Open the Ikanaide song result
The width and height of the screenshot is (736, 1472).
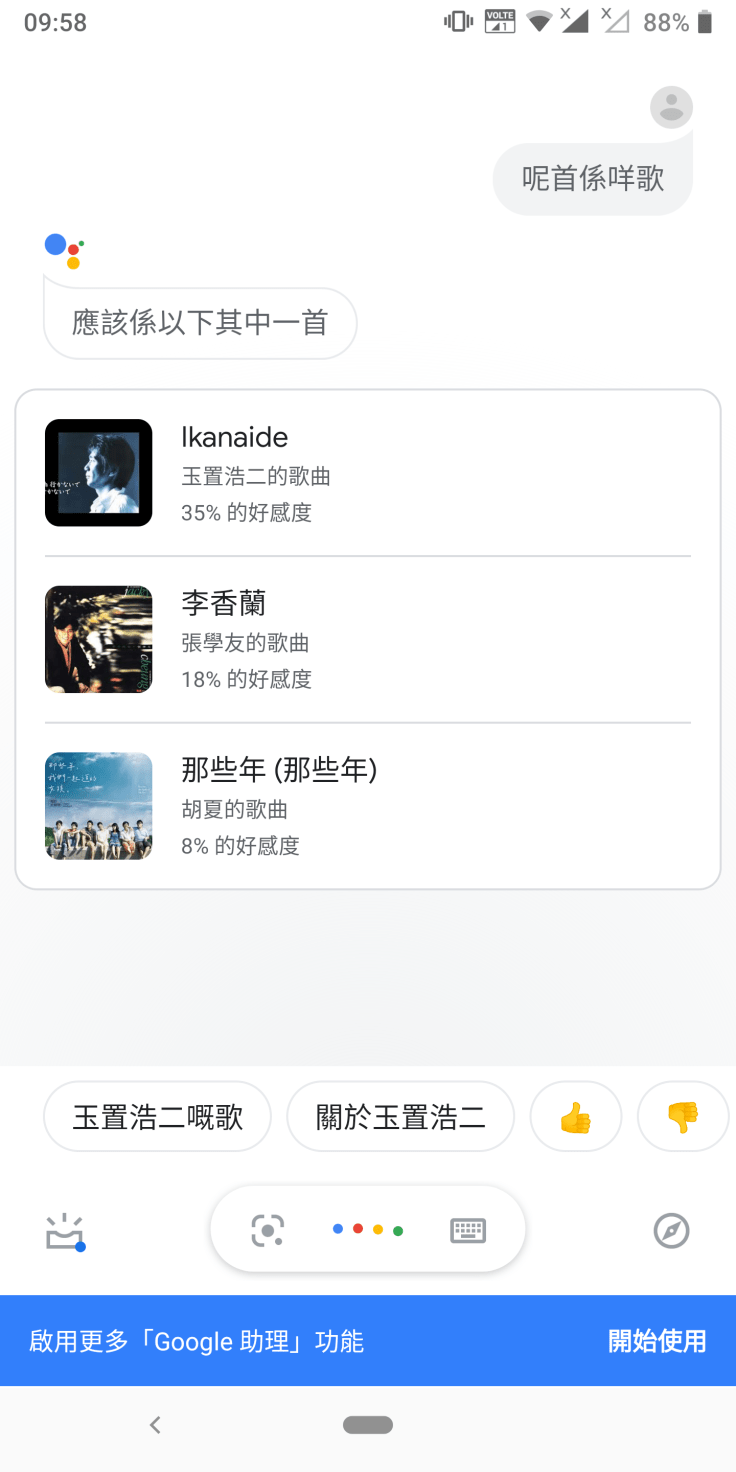click(367, 473)
